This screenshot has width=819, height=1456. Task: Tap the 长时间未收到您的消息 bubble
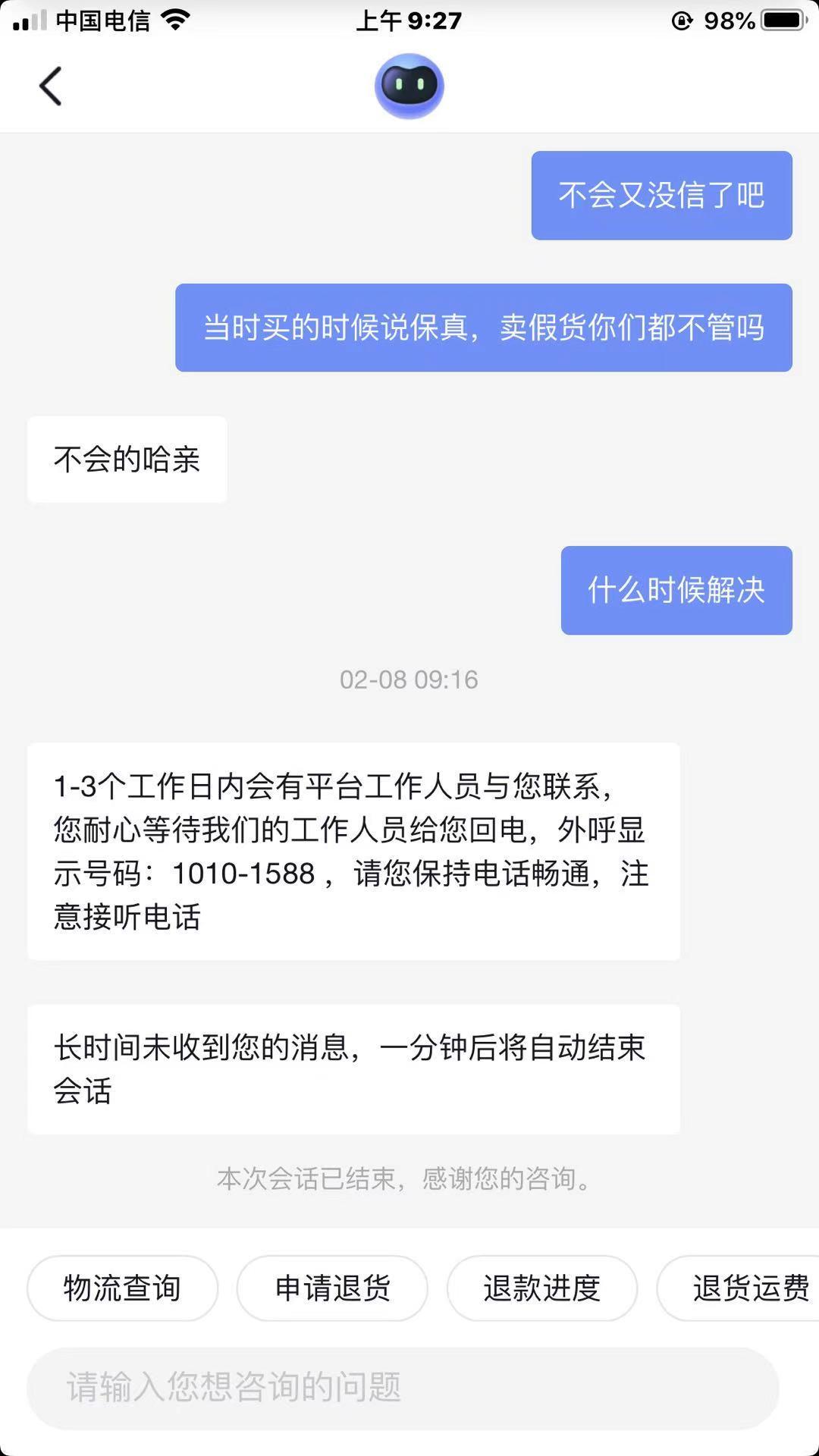pyautogui.click(x=354, y=1071)
